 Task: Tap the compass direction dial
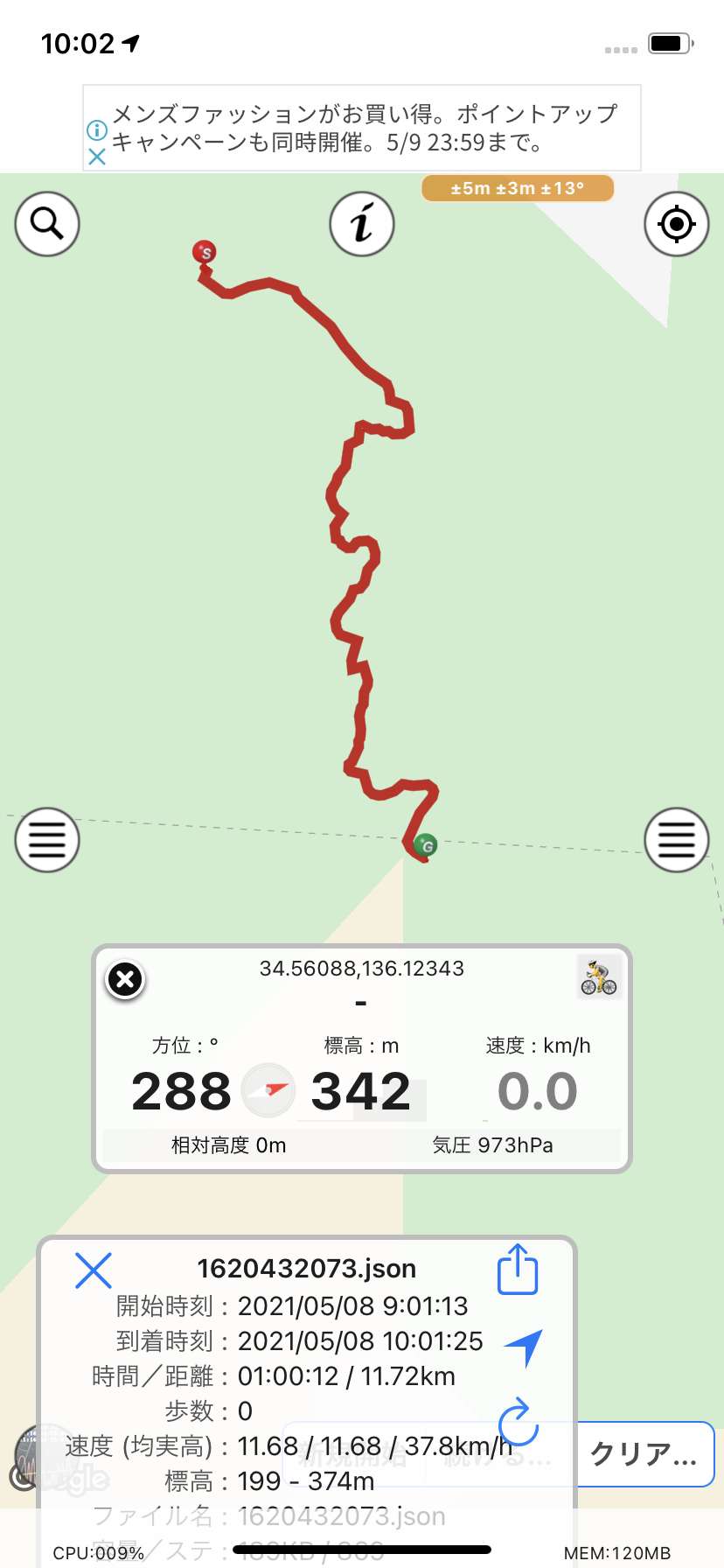click(268, 1090)
